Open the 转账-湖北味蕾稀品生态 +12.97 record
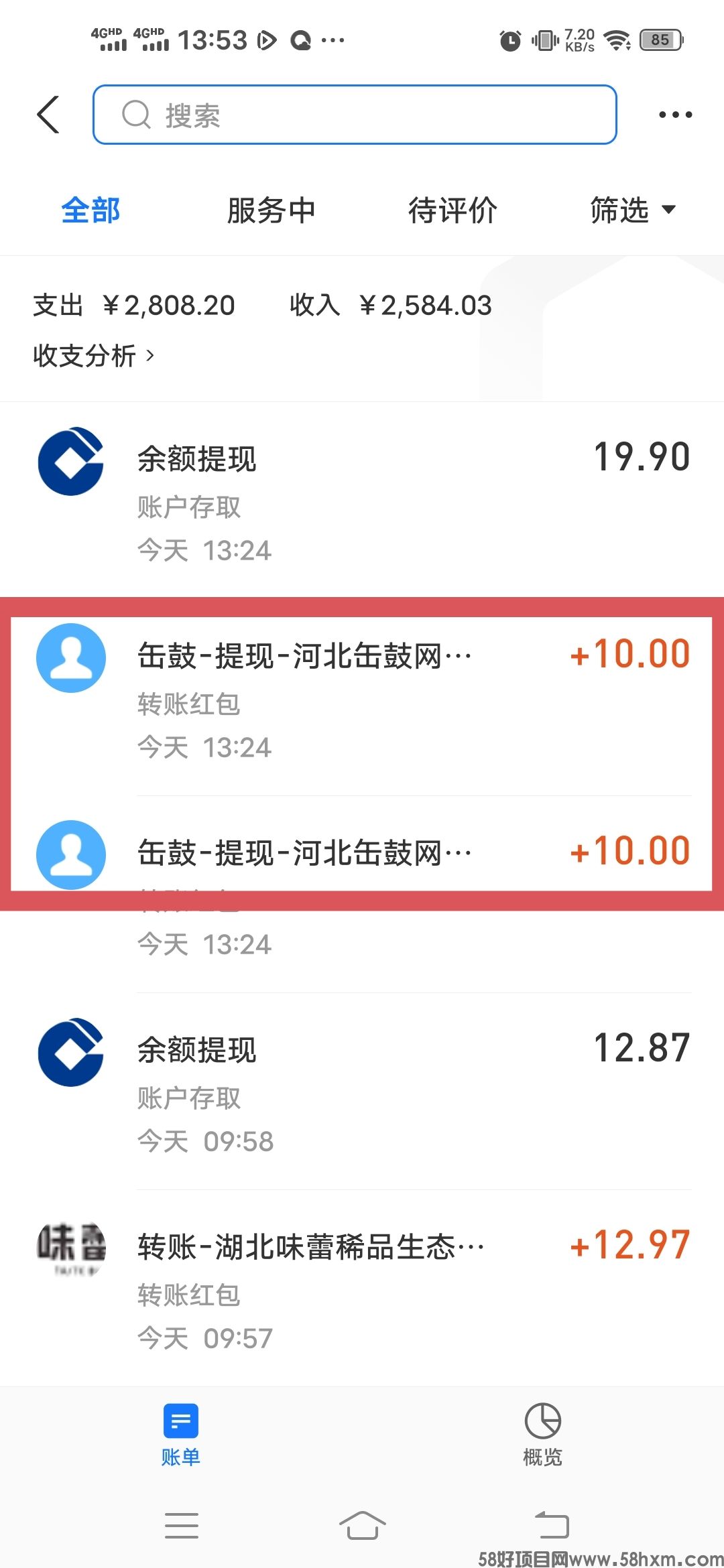Screen dimensions: 724x1568 click(x=362, y=1287)
